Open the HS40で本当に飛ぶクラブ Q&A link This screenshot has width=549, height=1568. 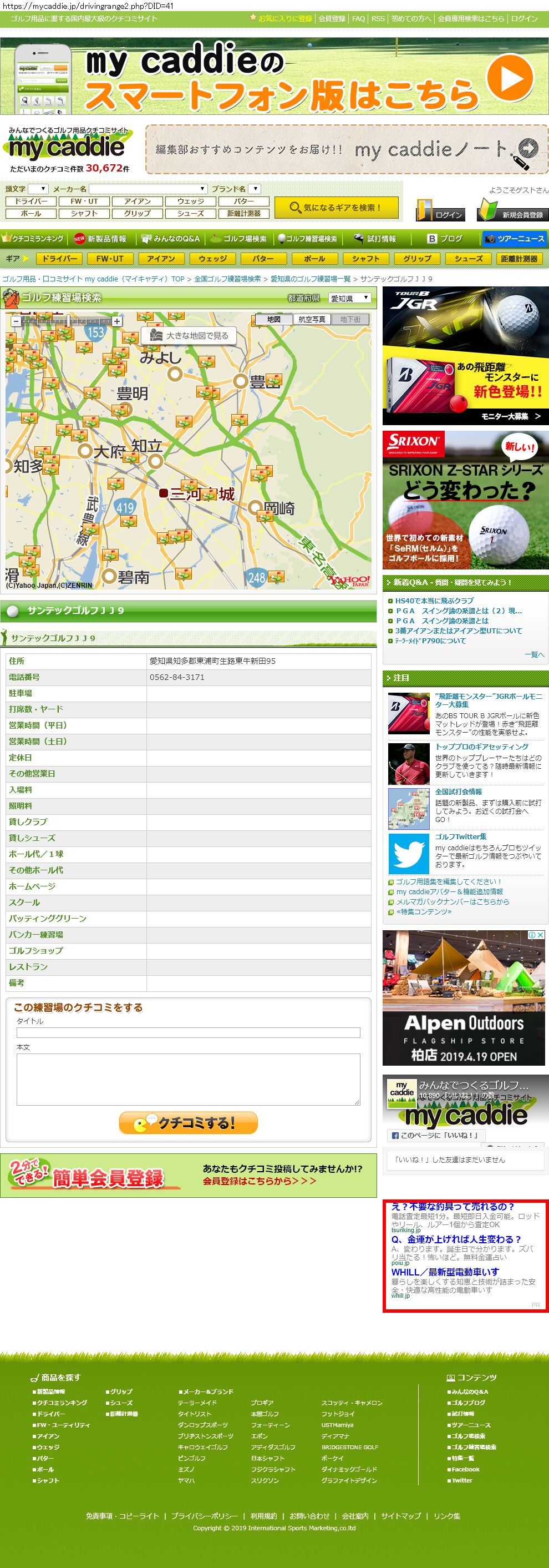[x=434, y=601]
